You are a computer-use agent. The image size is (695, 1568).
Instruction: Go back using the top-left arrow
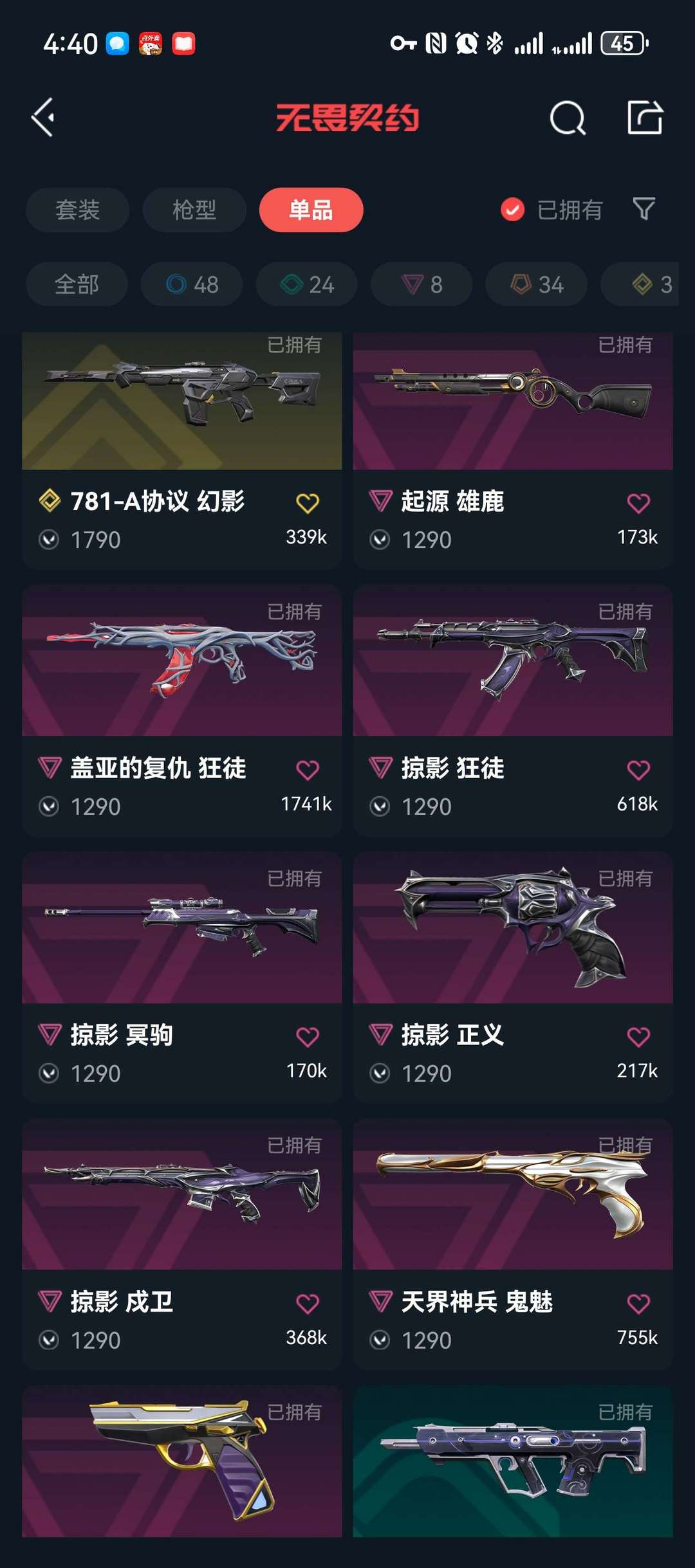[x=43, y=118]
